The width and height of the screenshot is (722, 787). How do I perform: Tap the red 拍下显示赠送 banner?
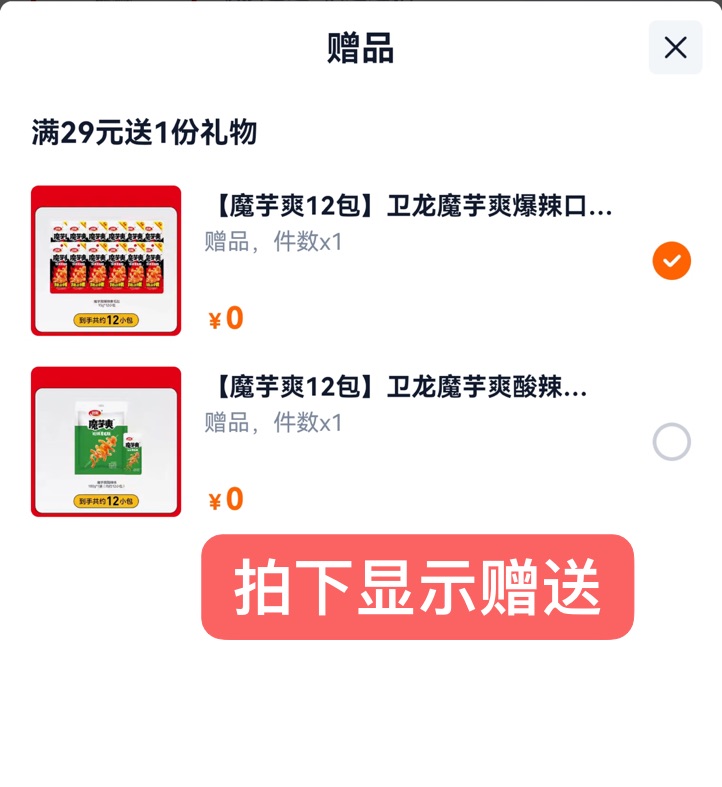click(418, 586)
